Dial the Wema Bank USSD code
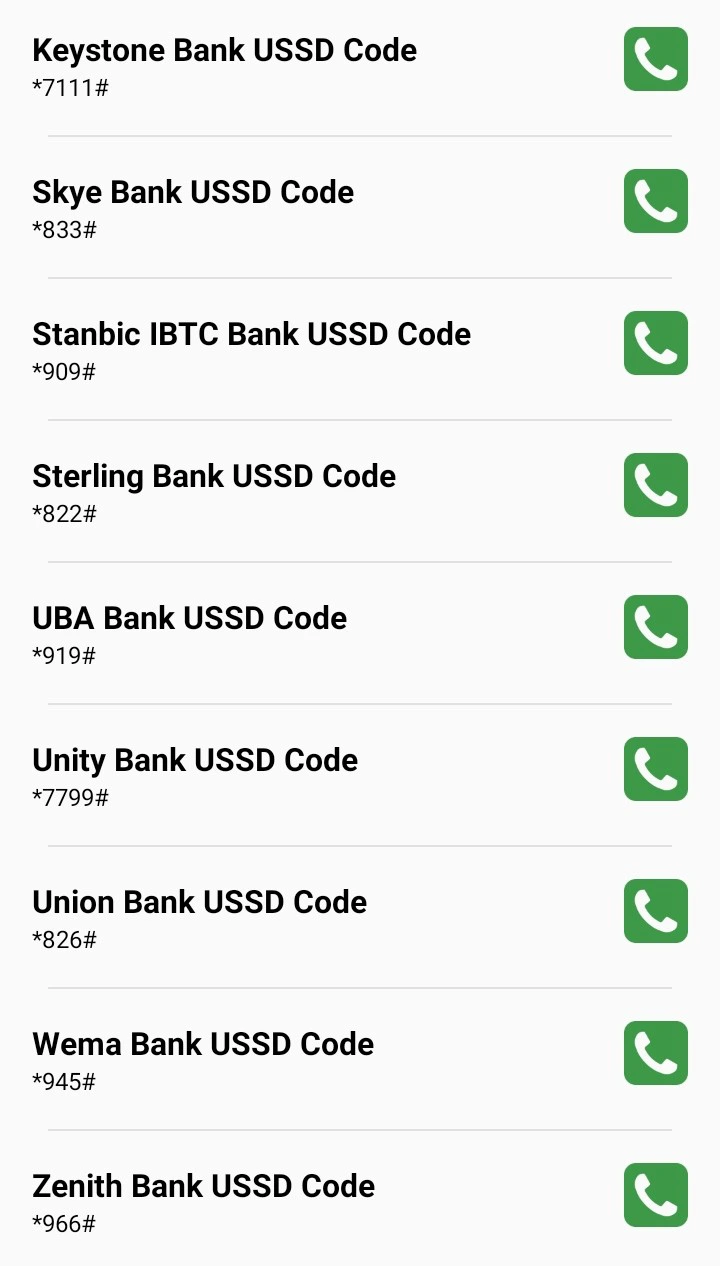Viewport: 720px width, 1266px height. (x=656, y=1053)
